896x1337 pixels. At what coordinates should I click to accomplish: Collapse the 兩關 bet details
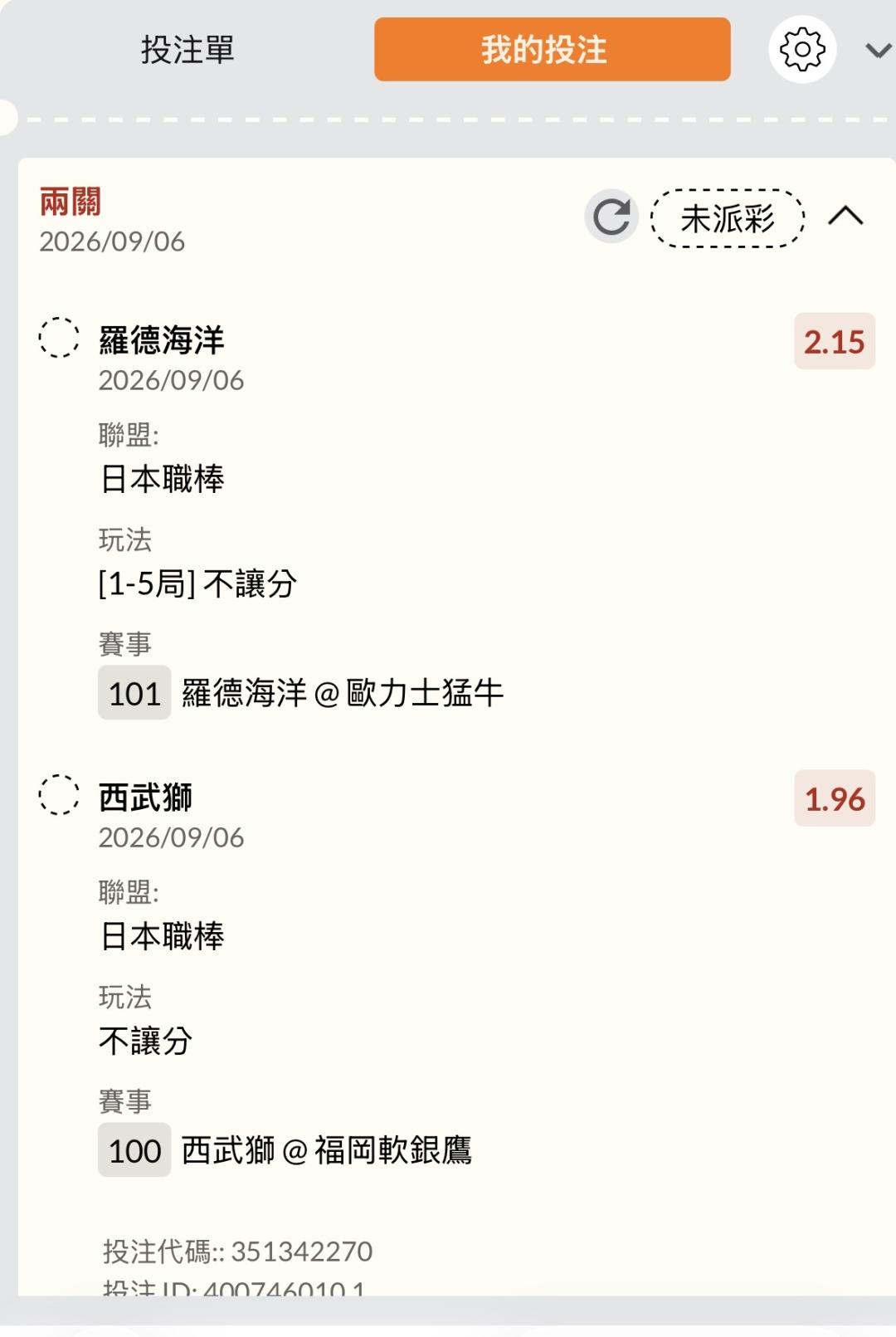click(845, 216)
